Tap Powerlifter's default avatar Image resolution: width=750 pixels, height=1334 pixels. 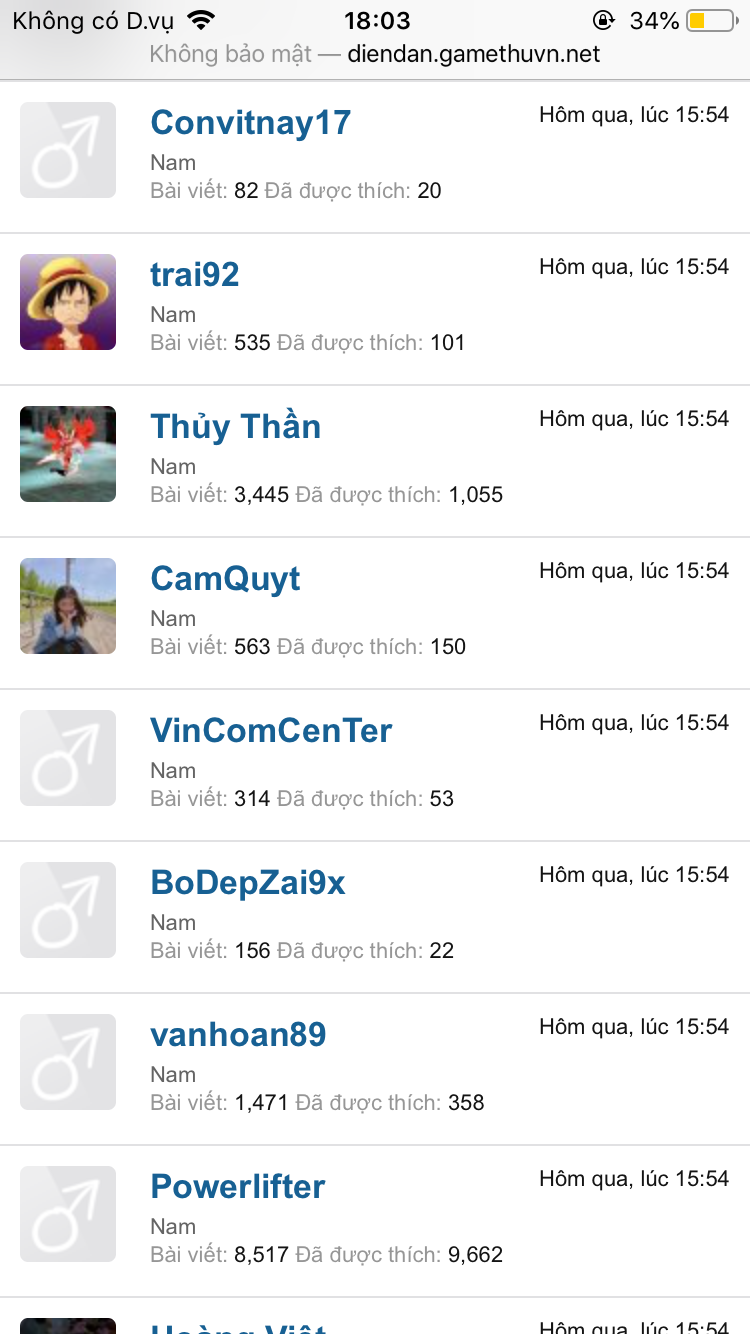pyautogui.click(x=68, y=1214)
